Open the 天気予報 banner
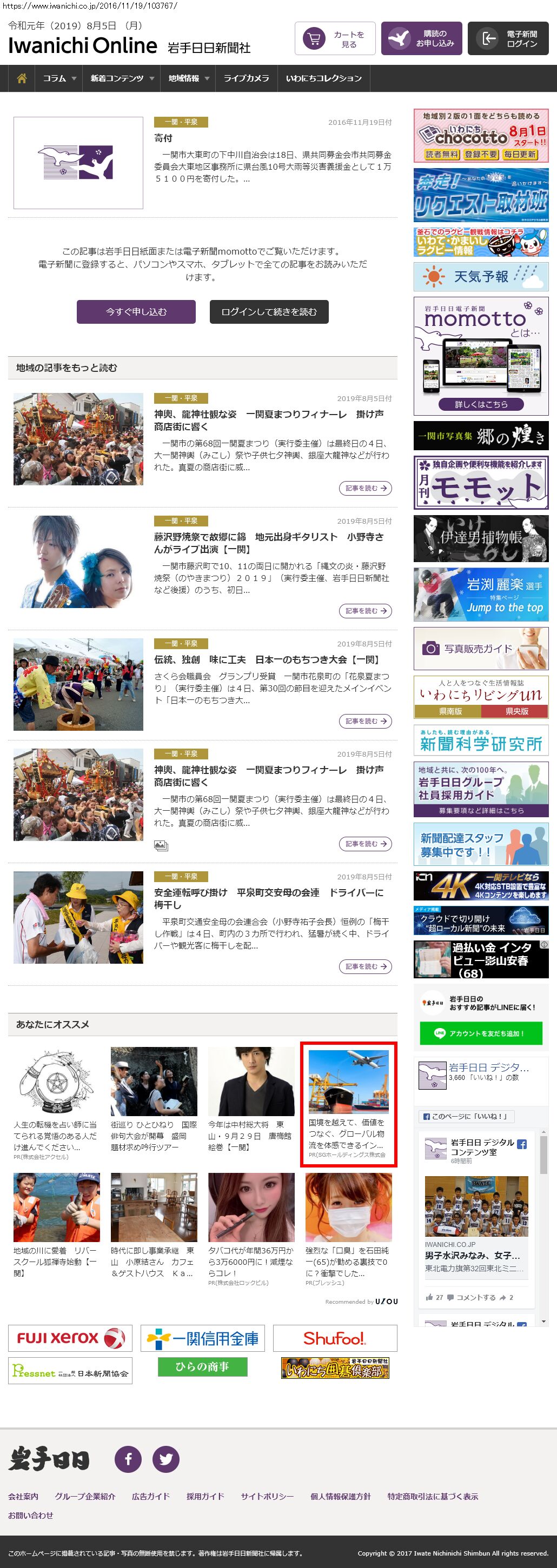Image resolution: width=557 pixels, height=1568 pixels. pyautogui.click(x=480, y=277)
